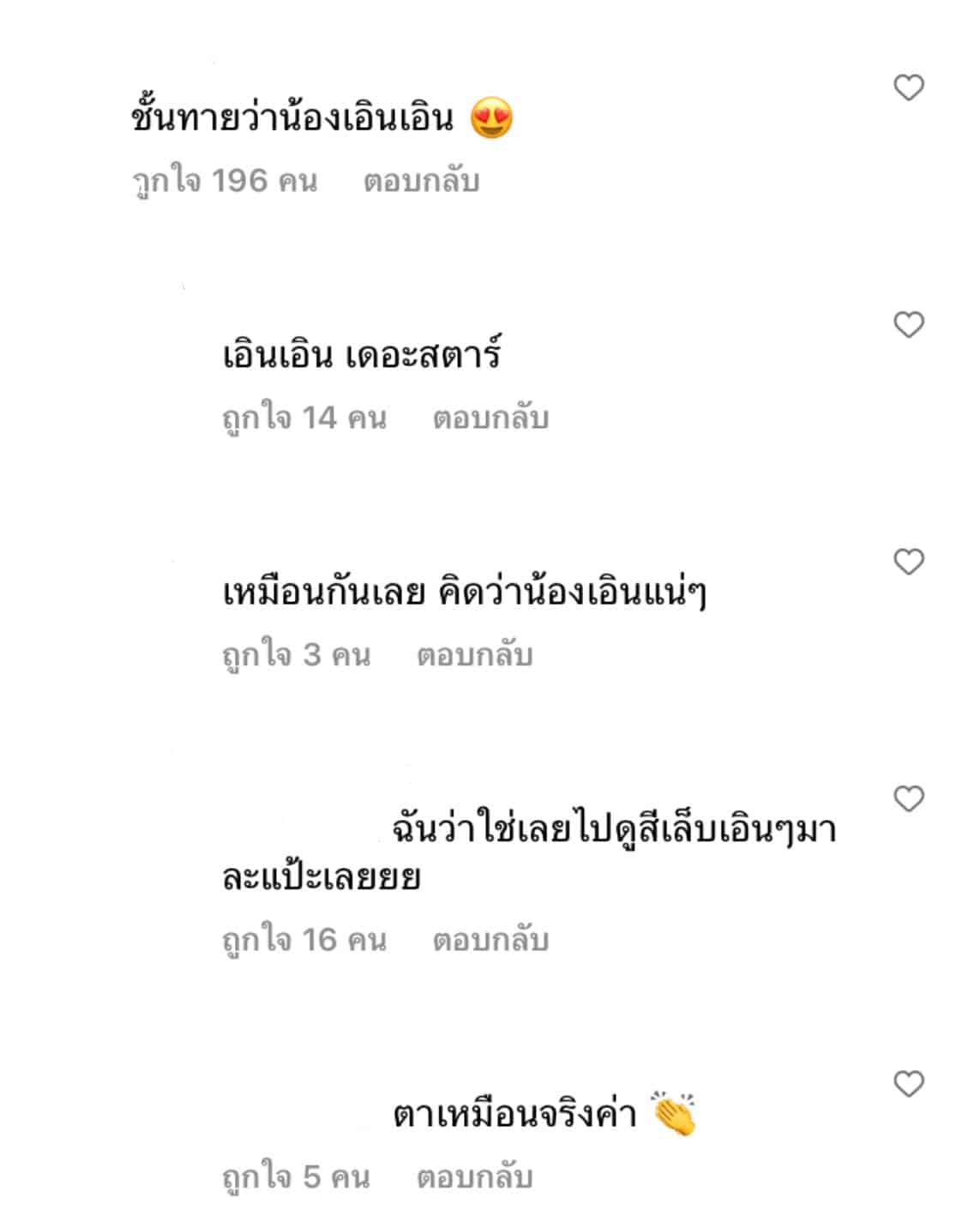This screenshot has height=1210, width=980.
Task: View the 14 likes on 'เอินเอิน เดอะสตาร์'
Action: tap(304, 418)
